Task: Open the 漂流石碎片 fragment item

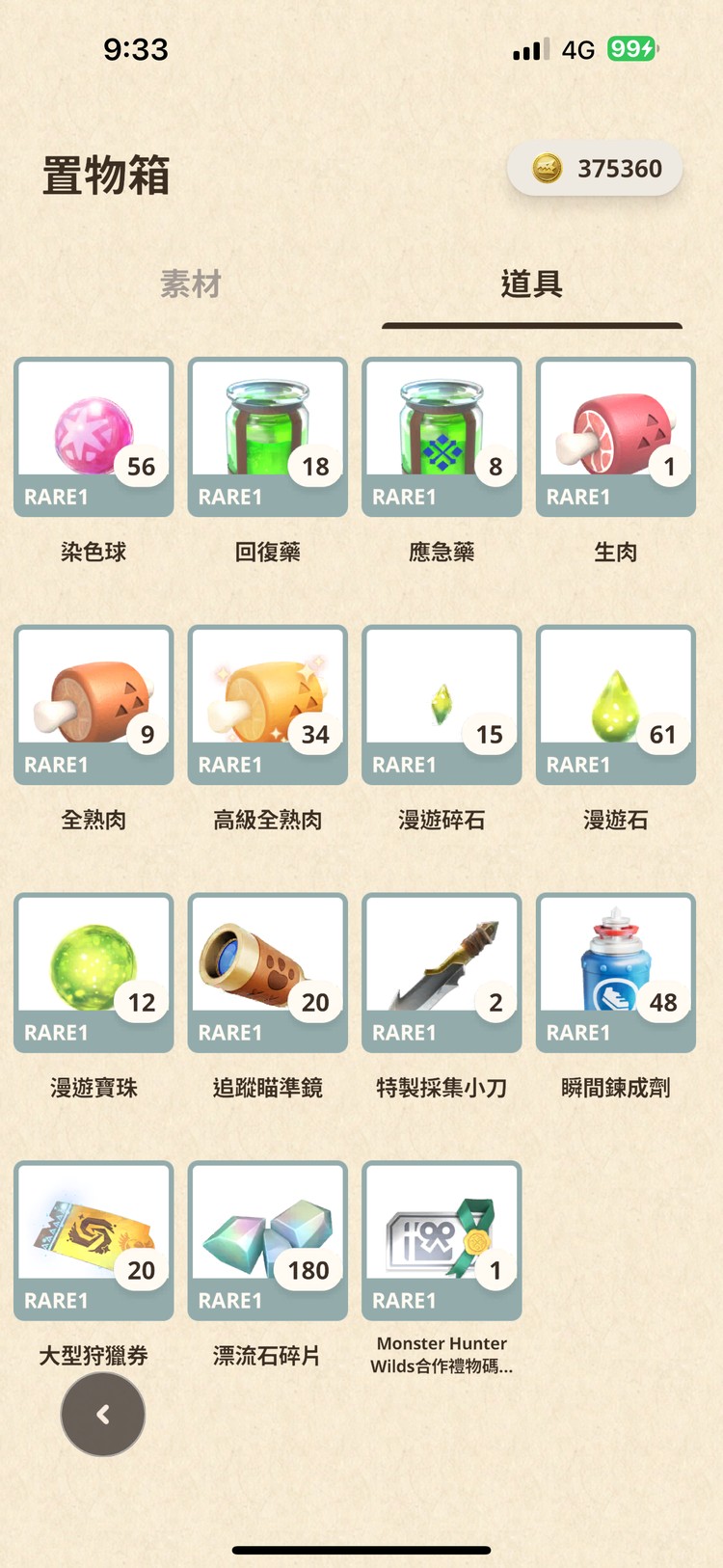Action: [x=267, y=1240]
